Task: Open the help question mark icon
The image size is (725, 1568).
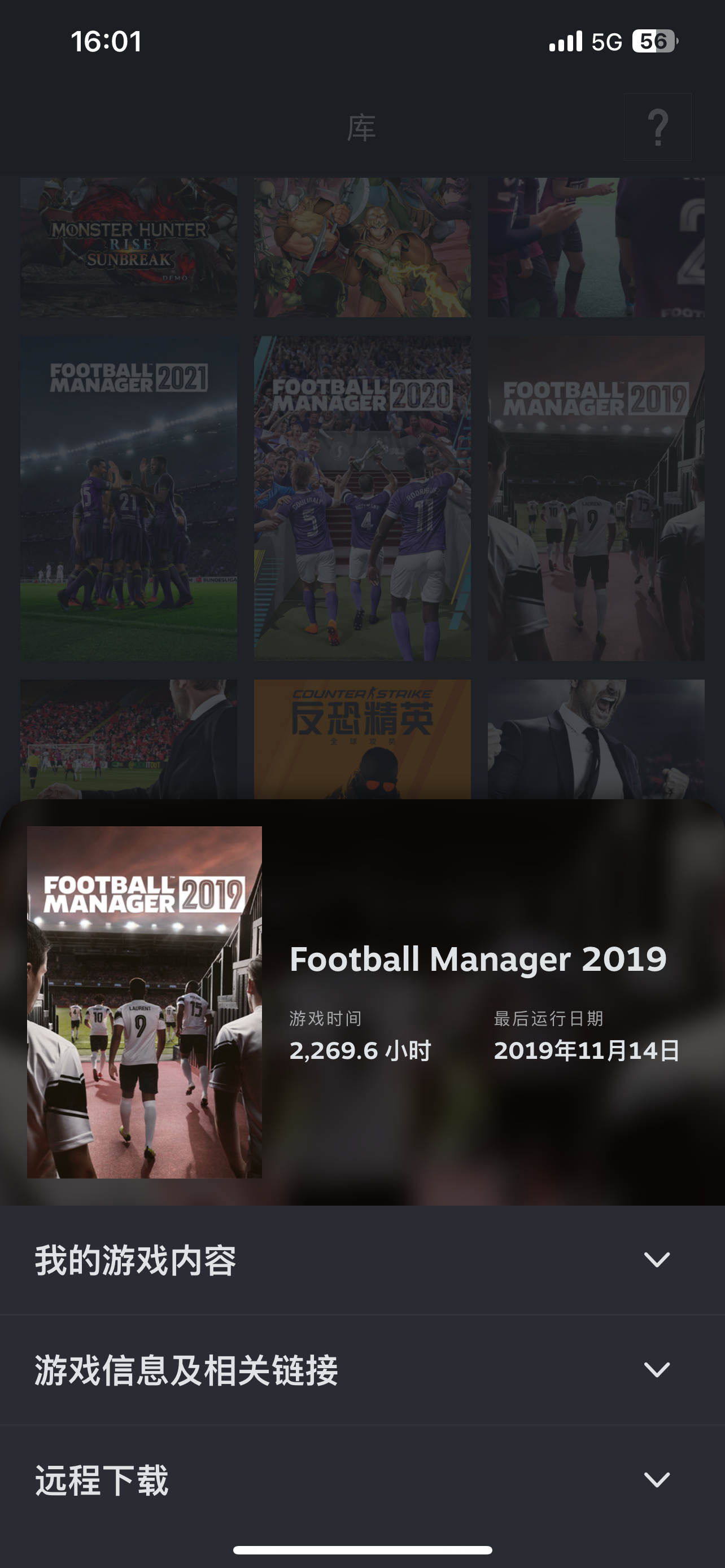Action: [657, 127]
